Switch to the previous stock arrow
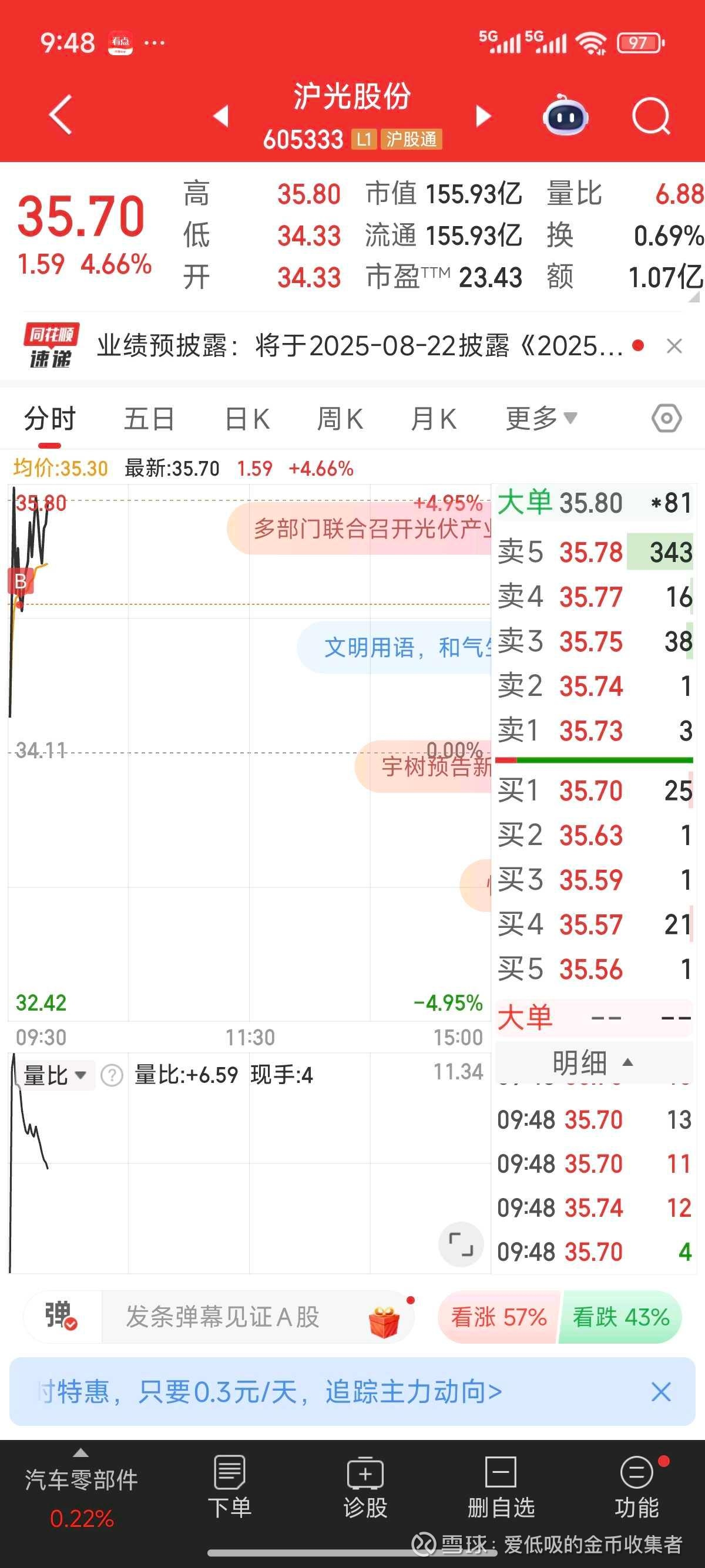This screenshot has width=705, height=1568. [221, 116]
